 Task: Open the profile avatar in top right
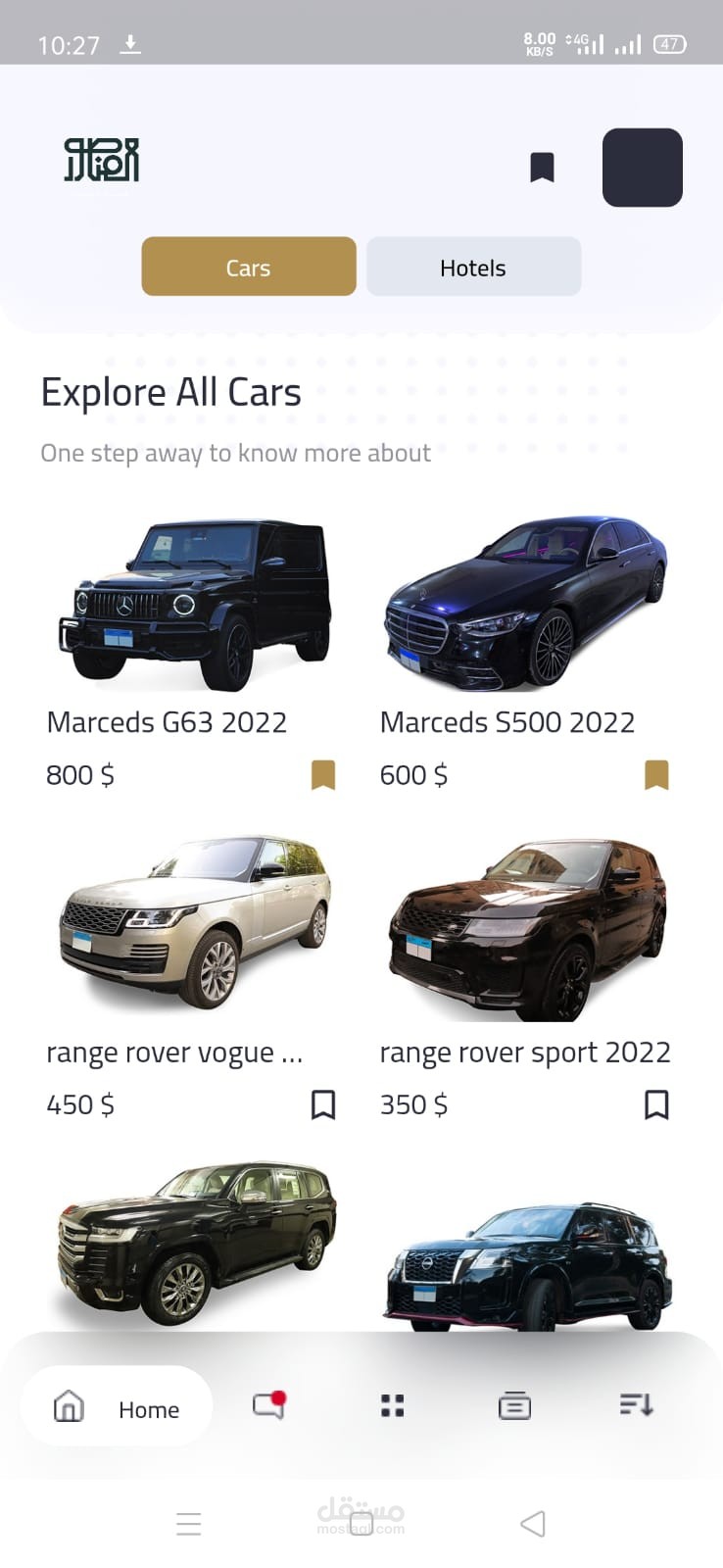click(642, 168)
